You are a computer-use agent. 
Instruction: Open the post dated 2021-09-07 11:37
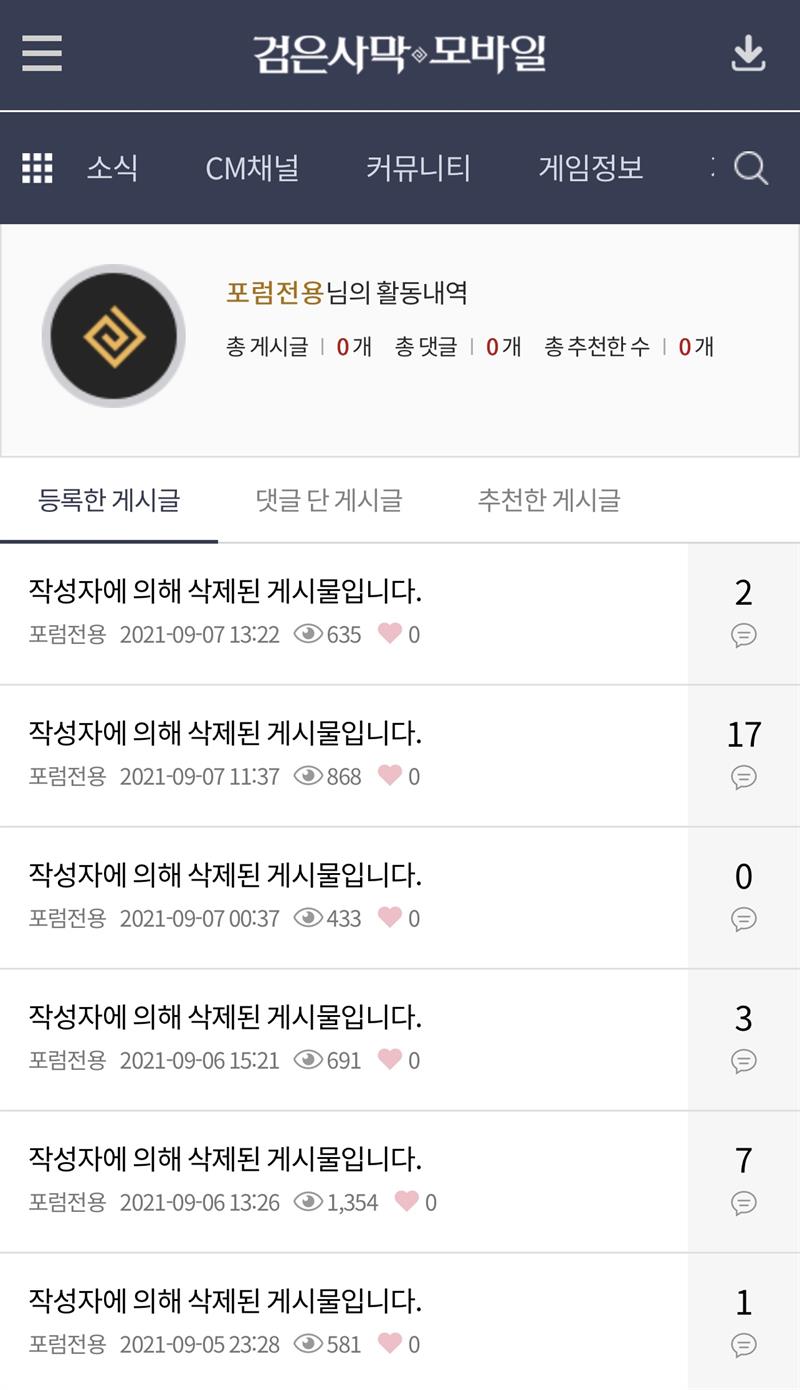point(344,756)
